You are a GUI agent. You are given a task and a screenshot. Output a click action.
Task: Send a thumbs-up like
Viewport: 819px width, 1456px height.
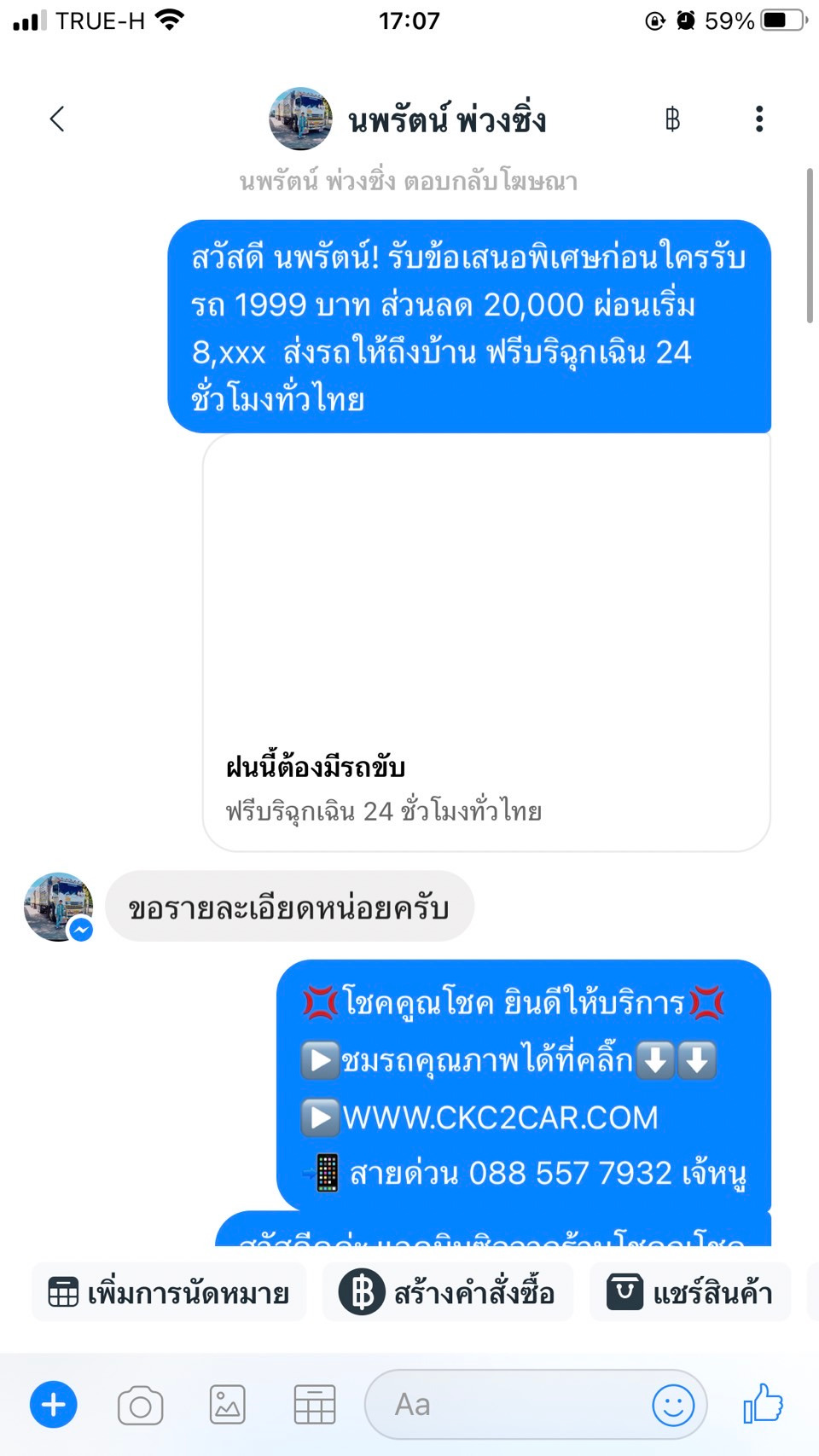763,1403
